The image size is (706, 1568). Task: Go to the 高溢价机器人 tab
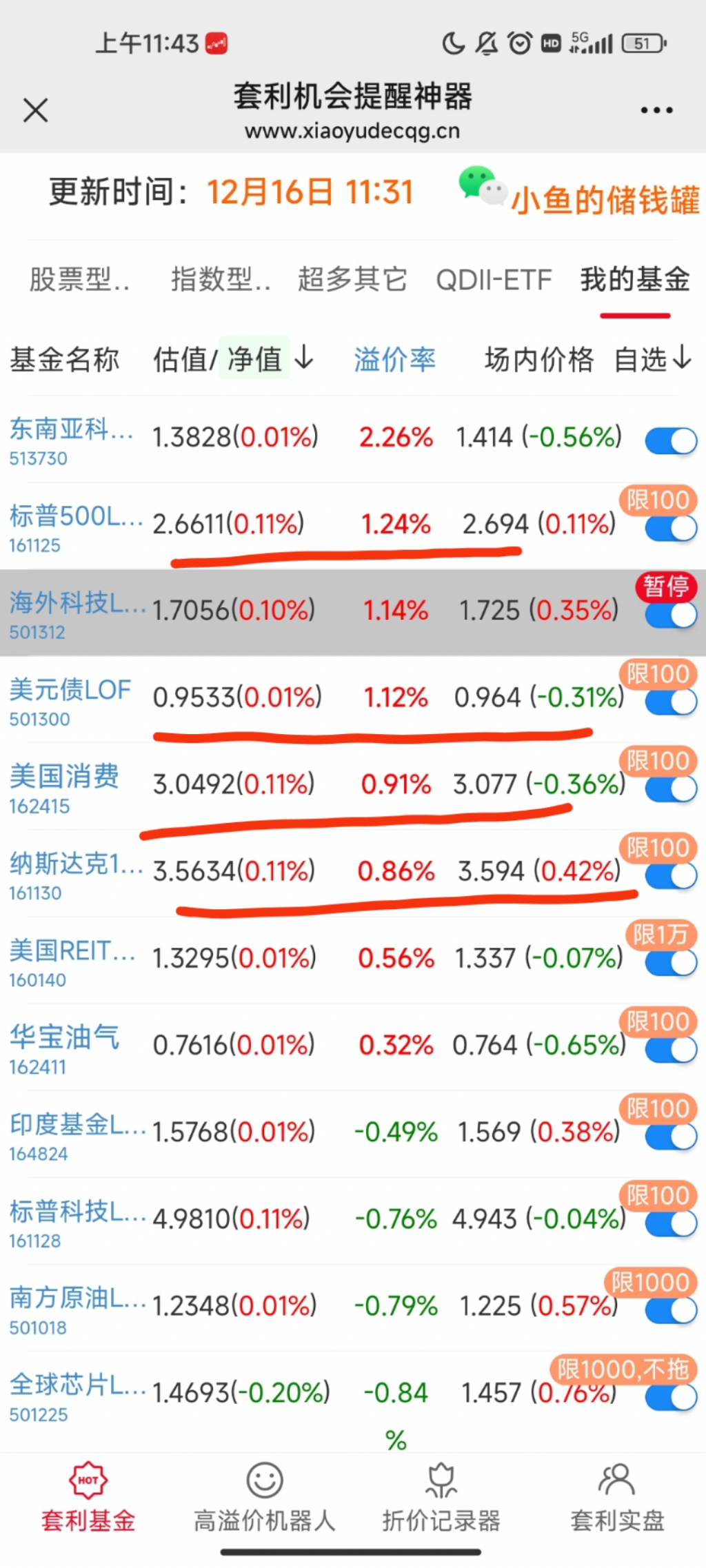pyautogui.click(x=265, y=1497)
